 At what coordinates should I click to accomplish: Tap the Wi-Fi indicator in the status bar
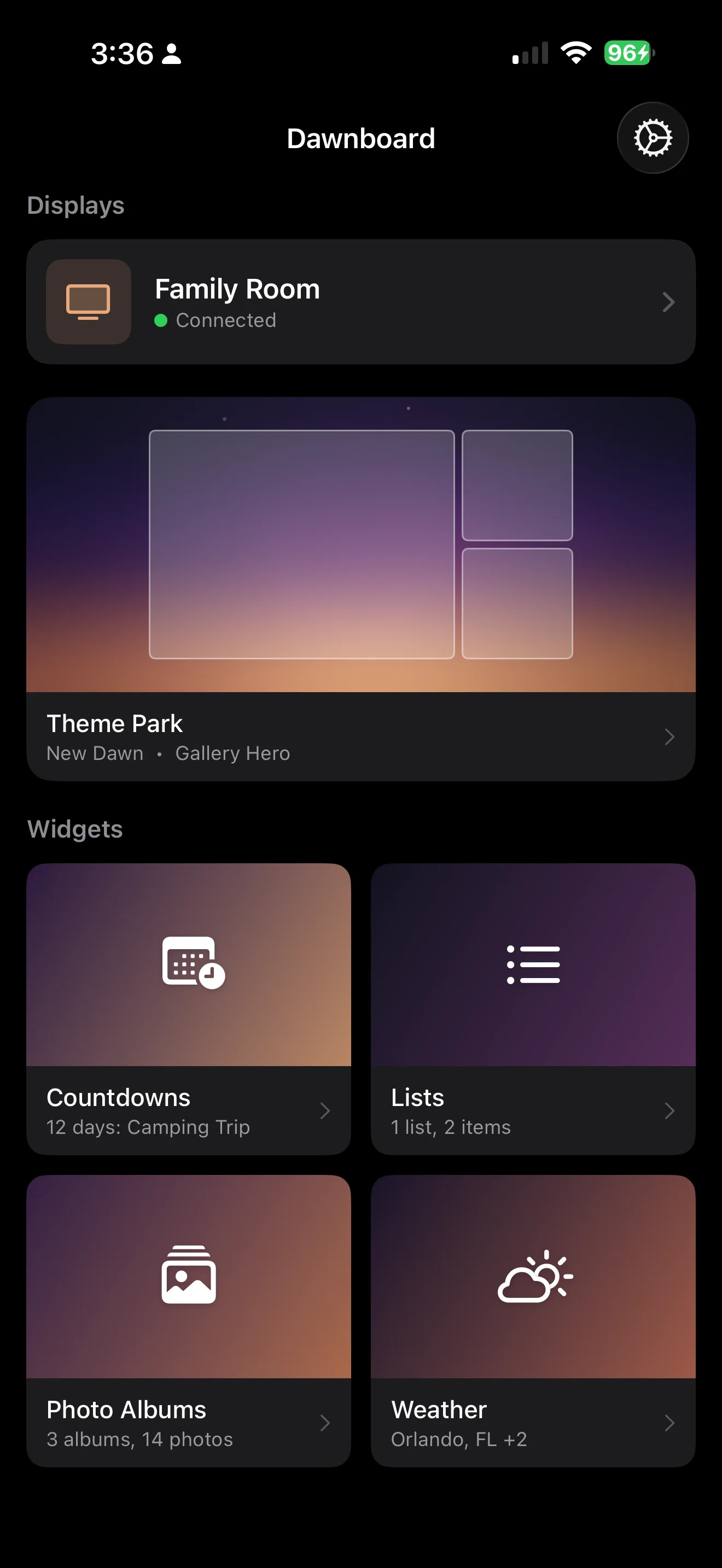tap(575, 53)
